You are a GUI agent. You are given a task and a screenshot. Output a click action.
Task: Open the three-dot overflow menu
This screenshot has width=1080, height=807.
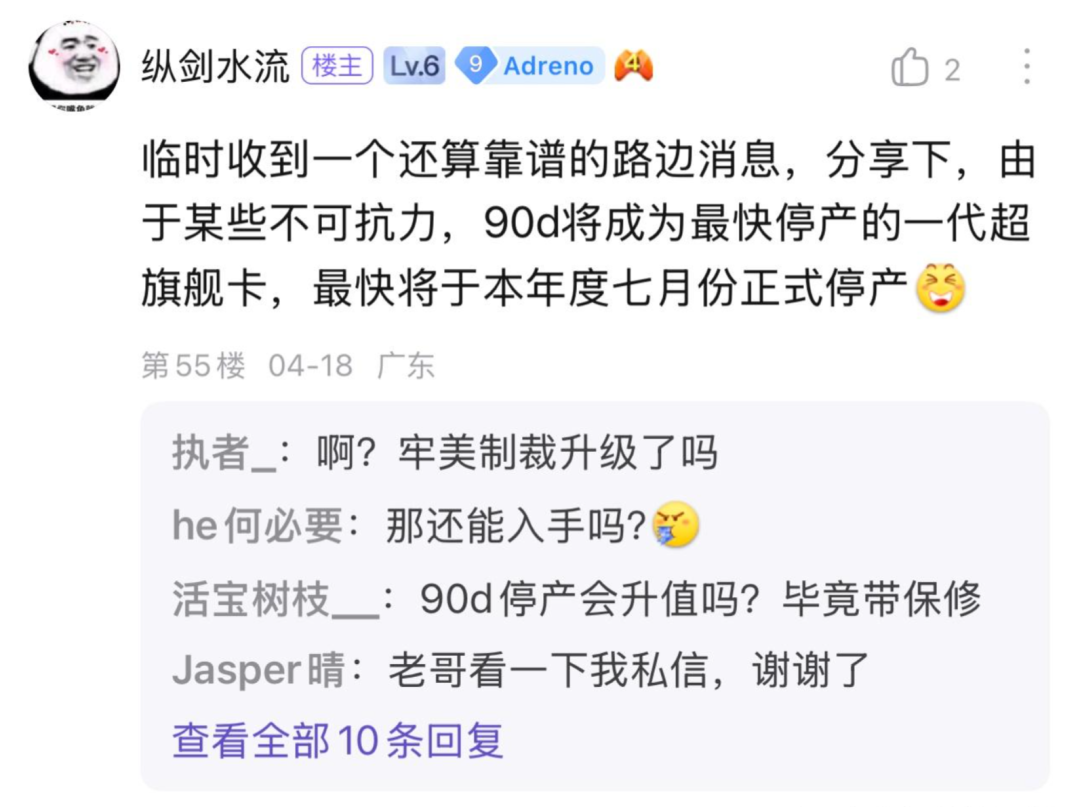tap(1026, 67)
